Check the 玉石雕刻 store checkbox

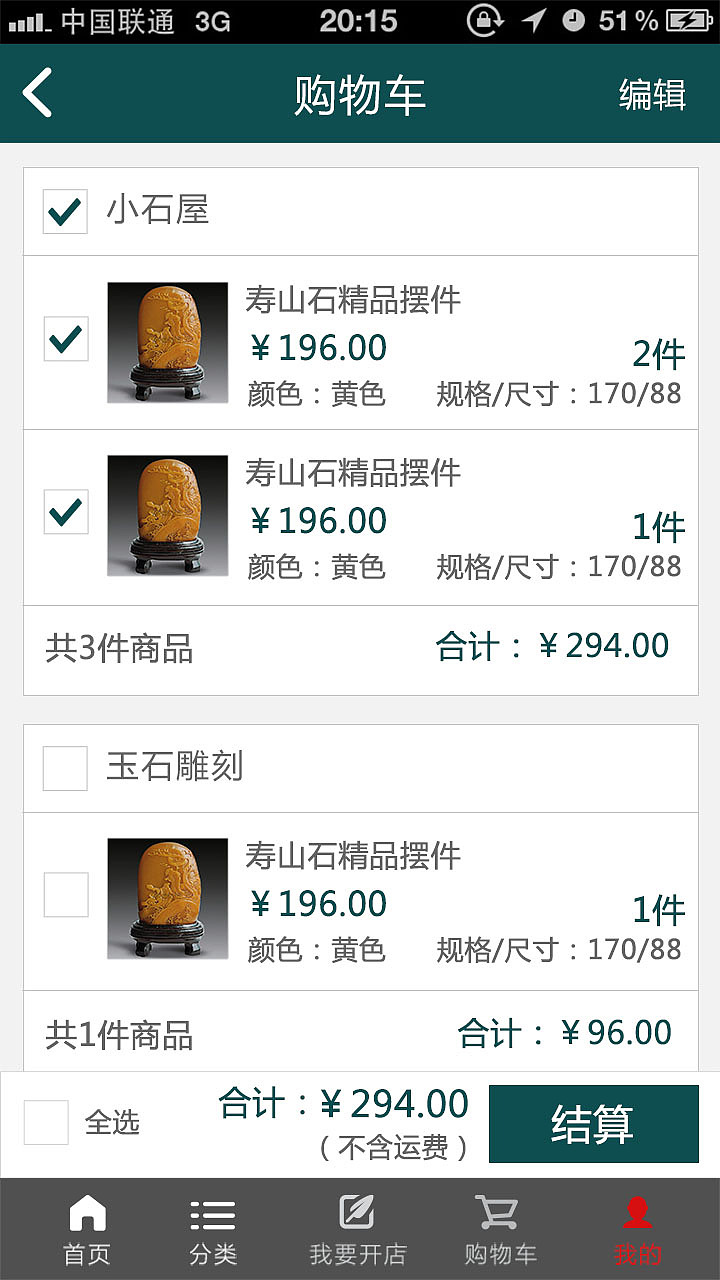coord(64,767)
